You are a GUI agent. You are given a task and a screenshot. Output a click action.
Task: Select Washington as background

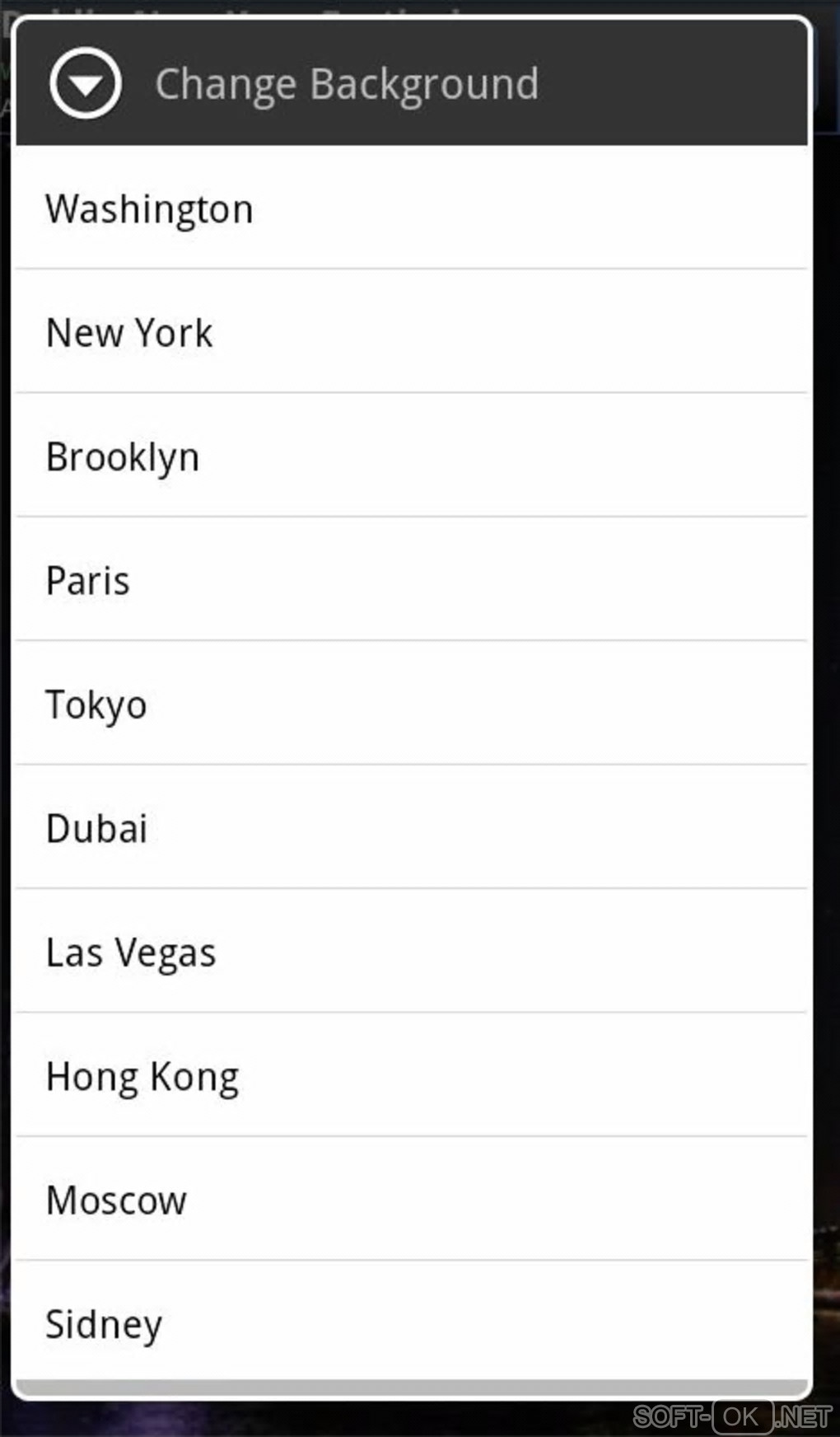(x=150, y=208)
